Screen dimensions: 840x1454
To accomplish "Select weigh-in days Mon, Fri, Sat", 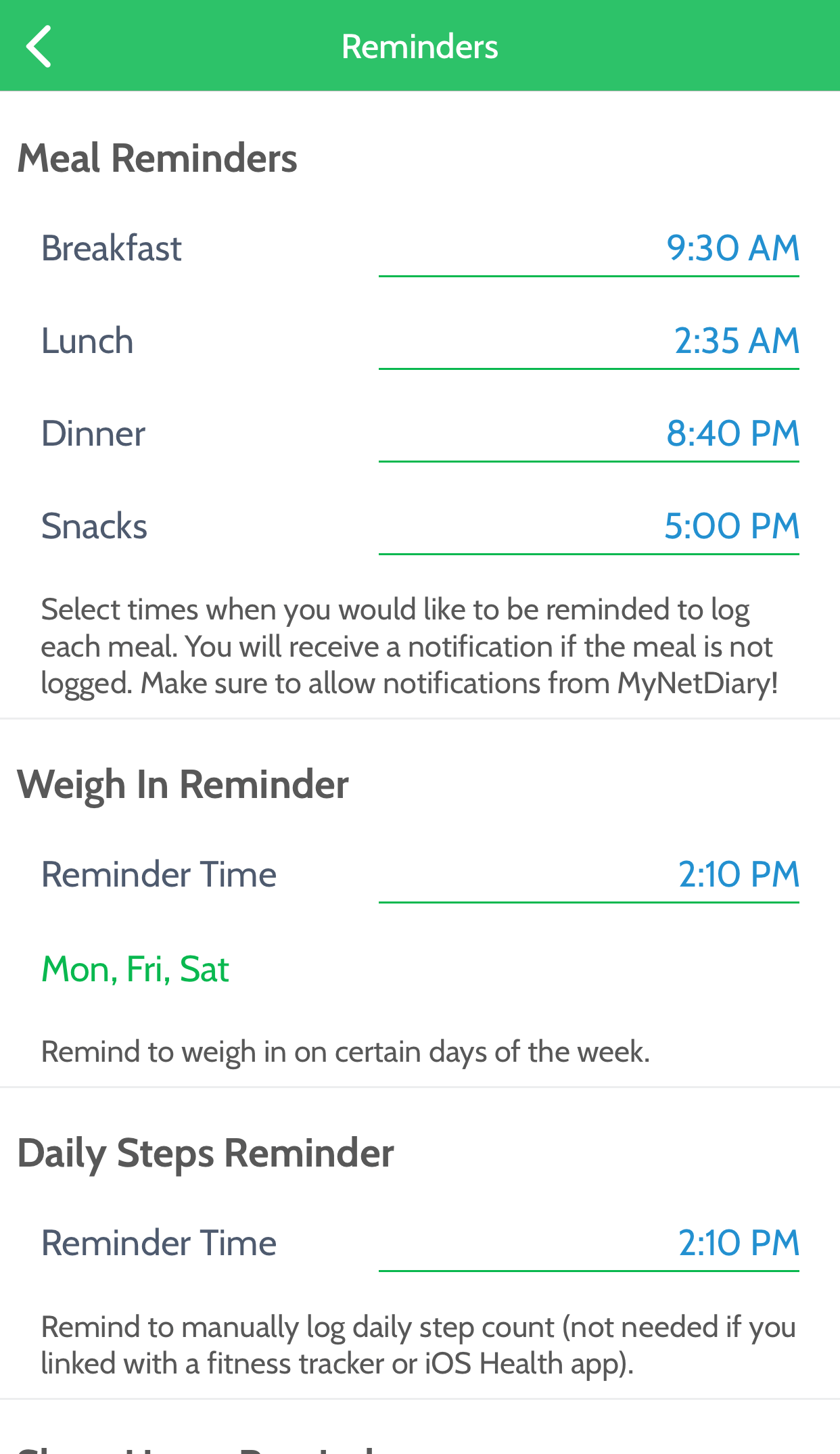I will pyautogui.click(x=135, y=969).
